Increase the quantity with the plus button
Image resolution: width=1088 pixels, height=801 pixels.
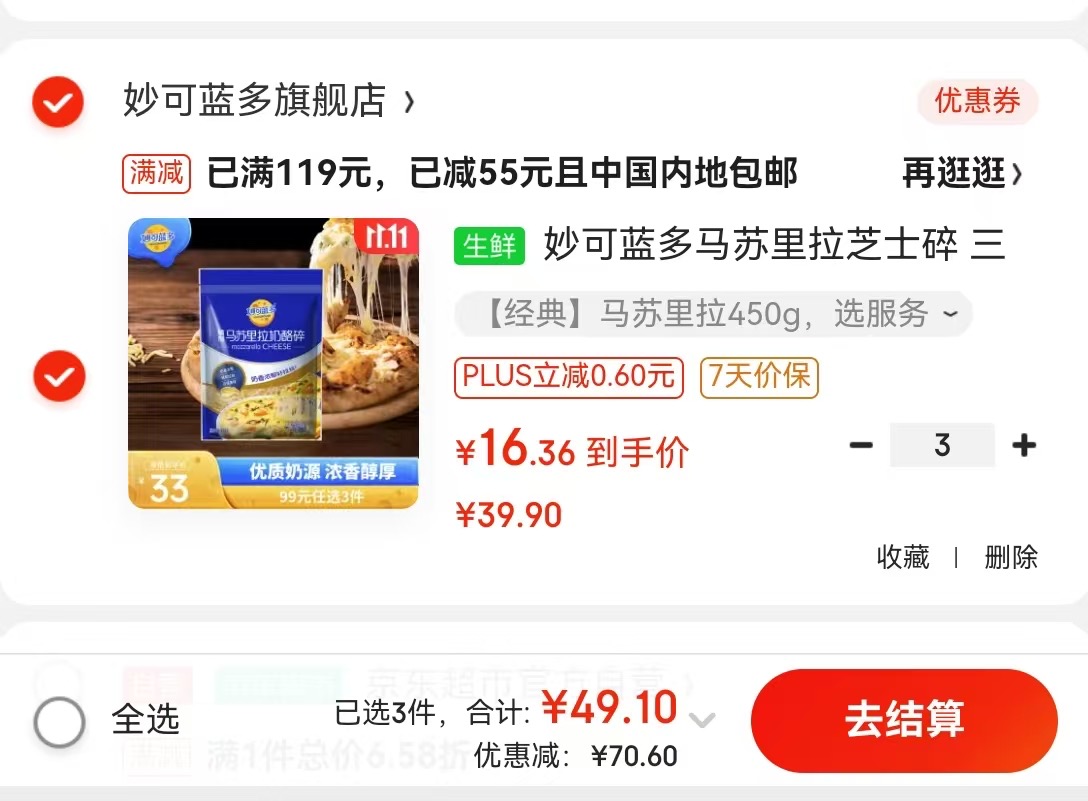click(x=1024, y=445)
